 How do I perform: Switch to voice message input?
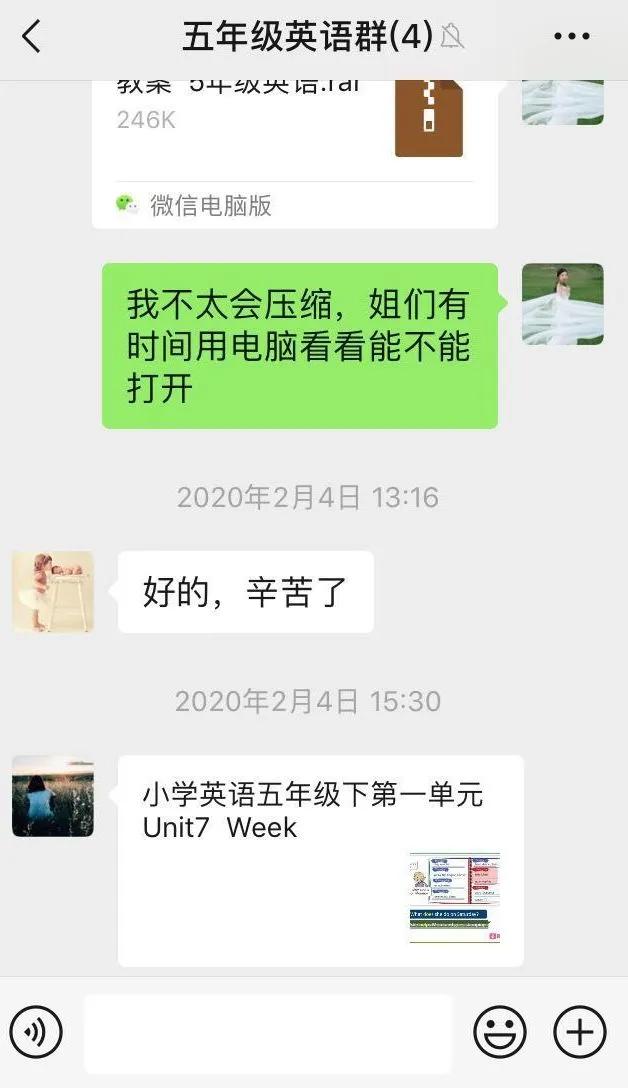[36, 1031]
